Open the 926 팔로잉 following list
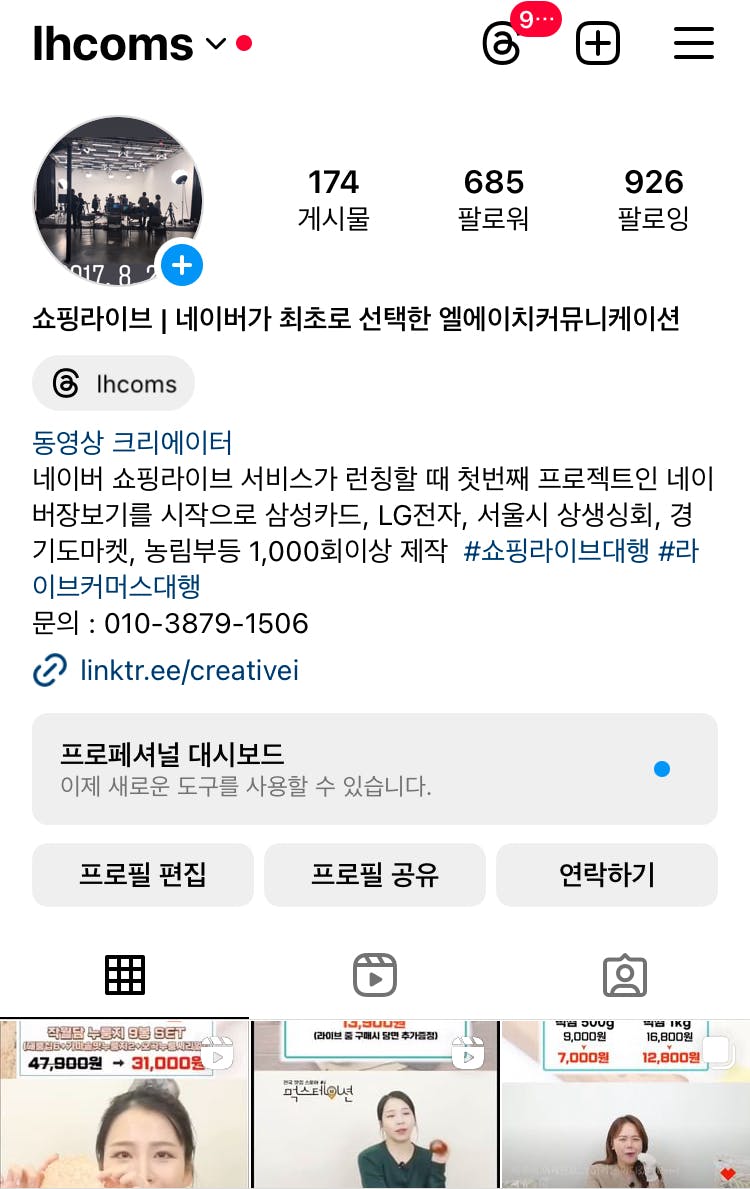The image size is (750, 1189). (x=653, y=199)
